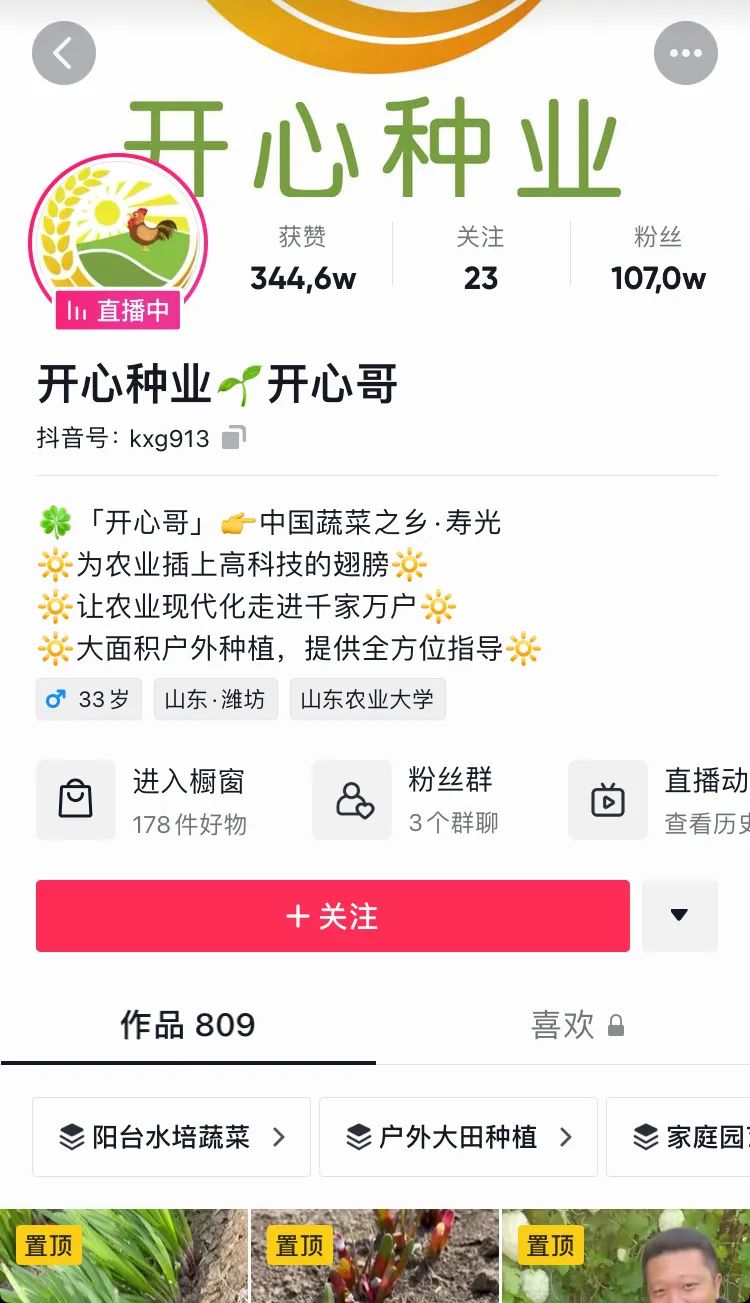Open the 阳台水培蔬菜 collection

(171, 1137)
